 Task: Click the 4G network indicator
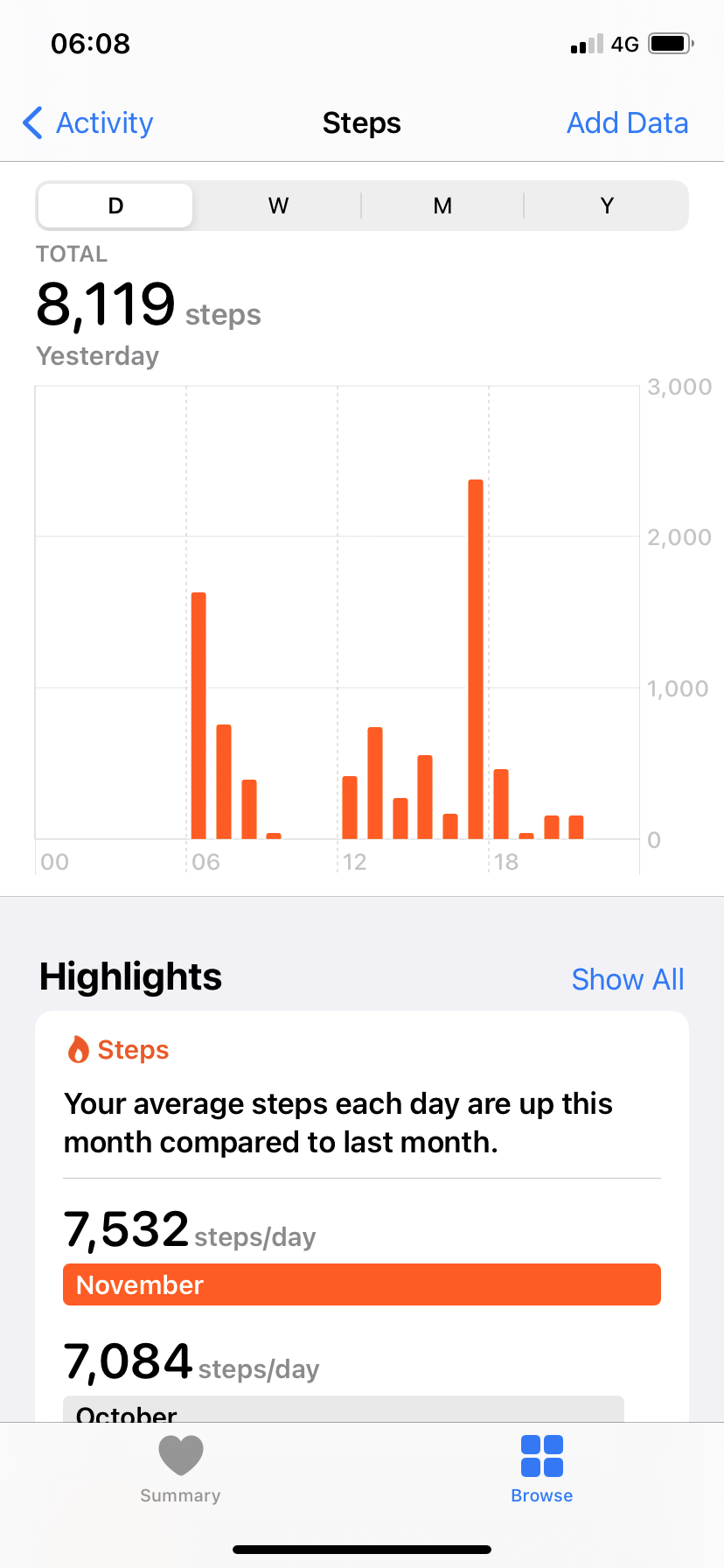626,43
